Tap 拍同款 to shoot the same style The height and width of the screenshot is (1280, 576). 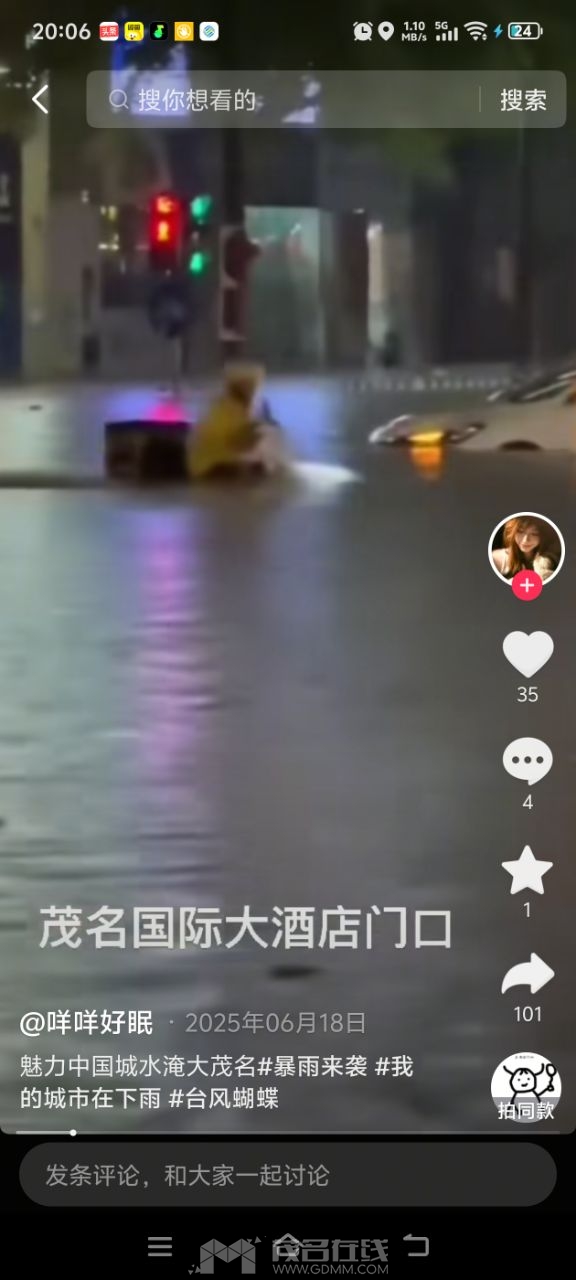[x=526, y=1088]
